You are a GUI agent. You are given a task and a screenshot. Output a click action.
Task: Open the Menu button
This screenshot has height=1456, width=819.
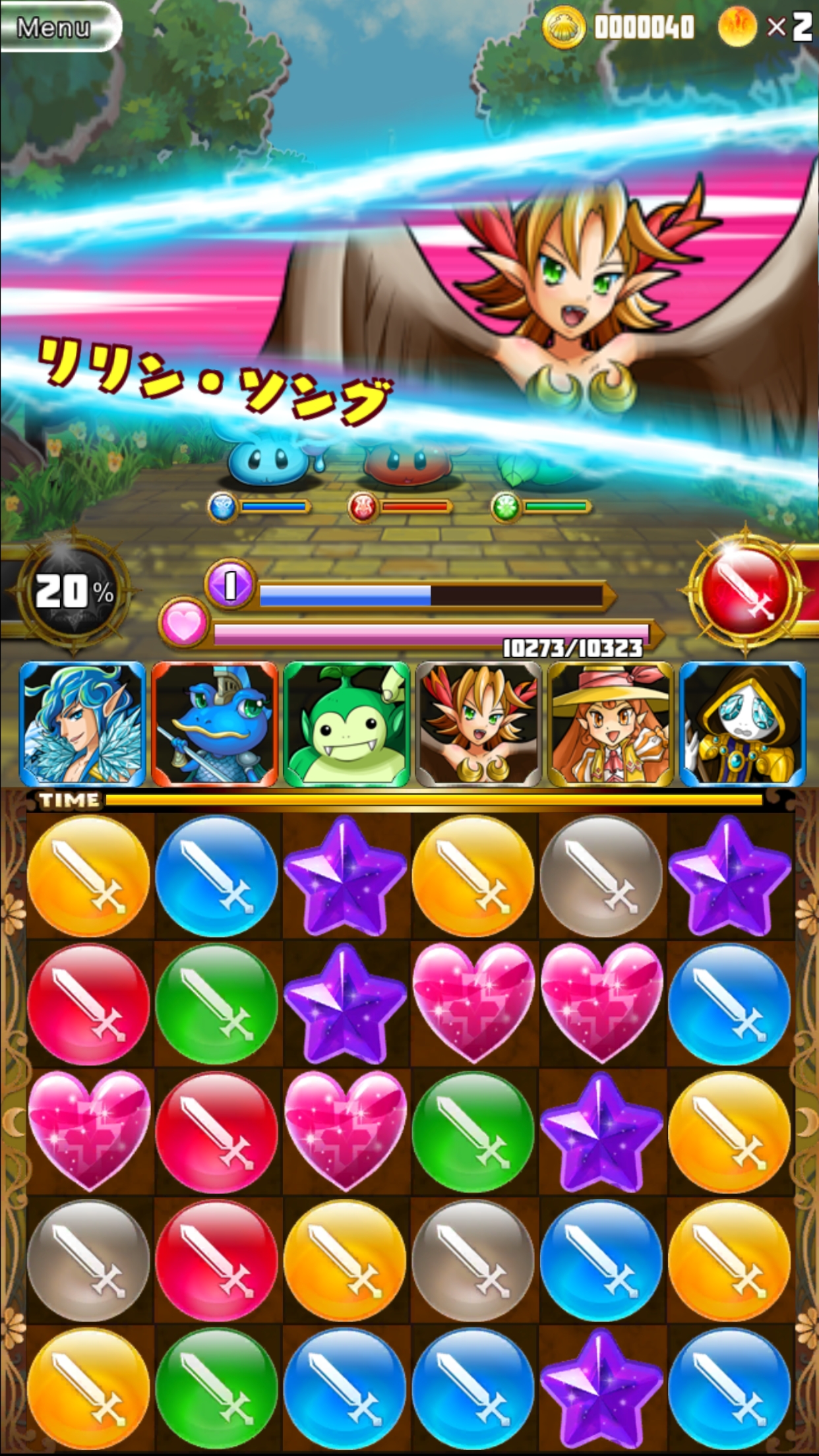[58, 28]
